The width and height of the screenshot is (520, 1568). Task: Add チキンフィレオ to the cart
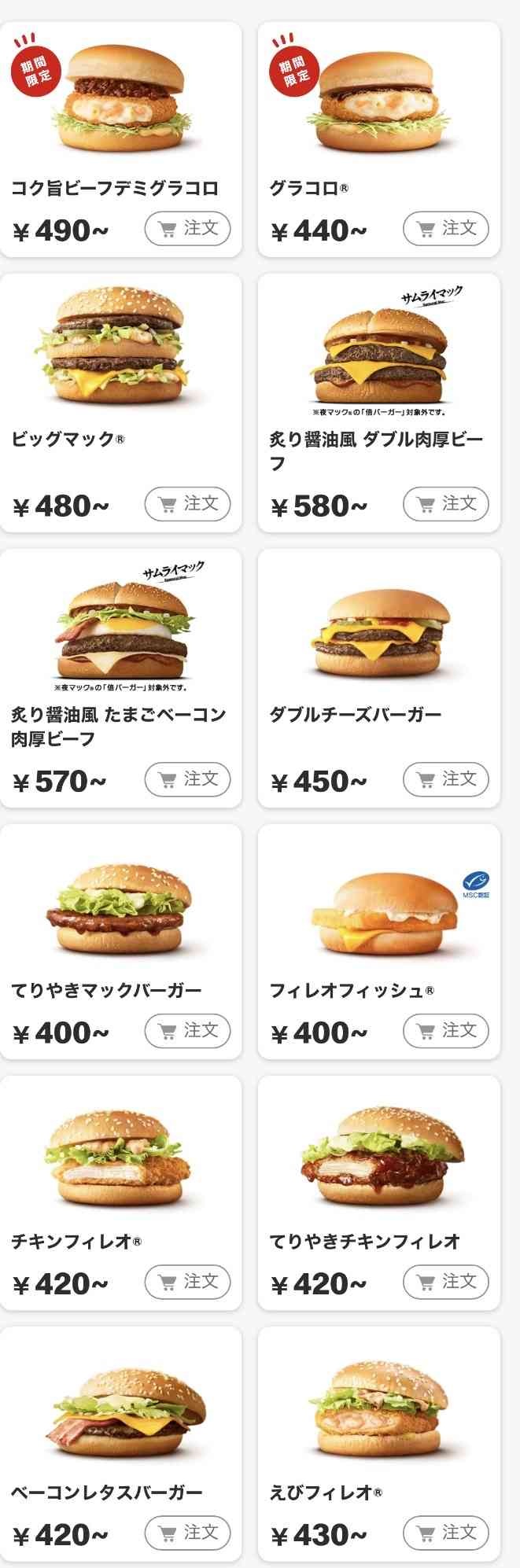tap(187, 1282)
